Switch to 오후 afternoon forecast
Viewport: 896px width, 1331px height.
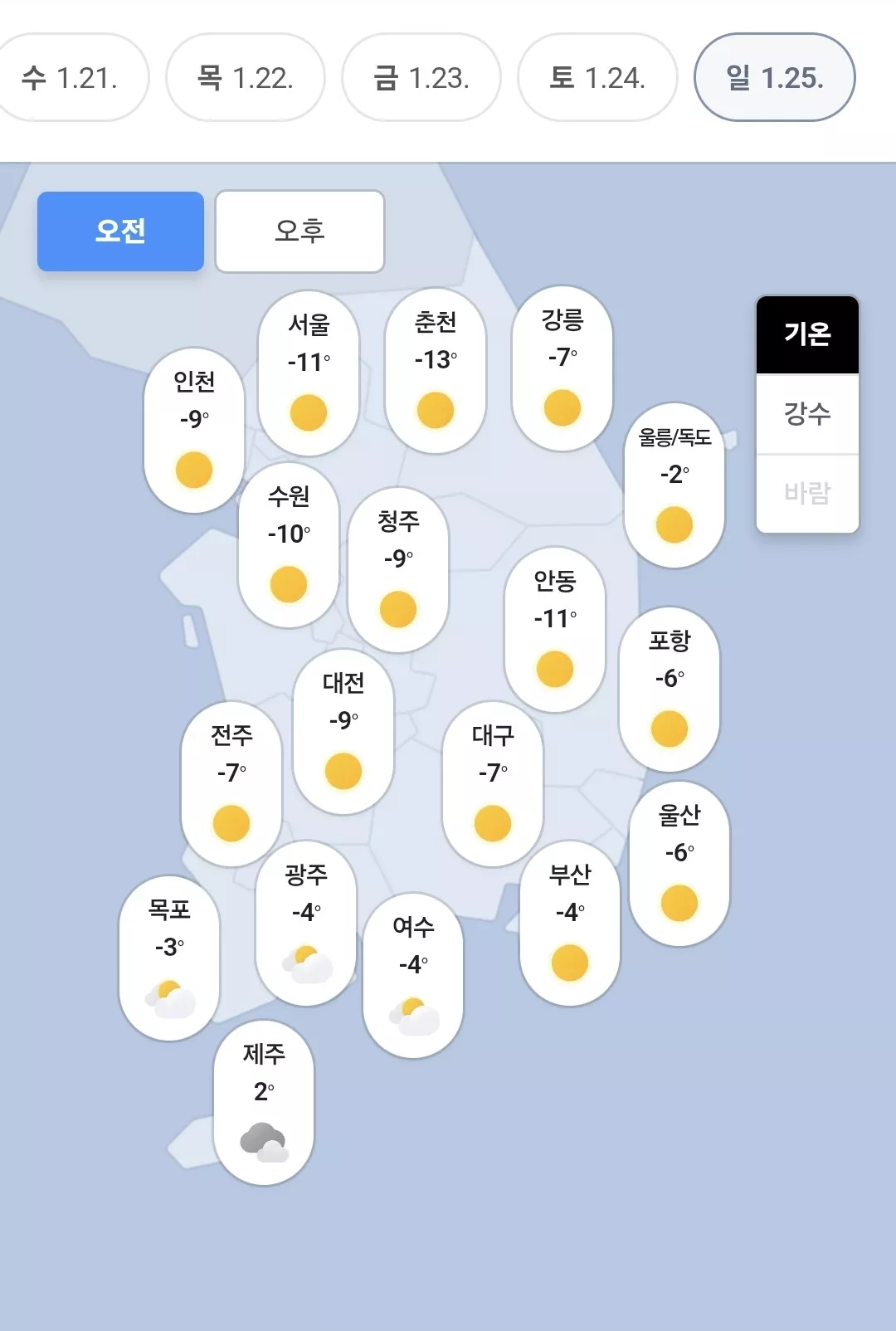click(299, 231)
